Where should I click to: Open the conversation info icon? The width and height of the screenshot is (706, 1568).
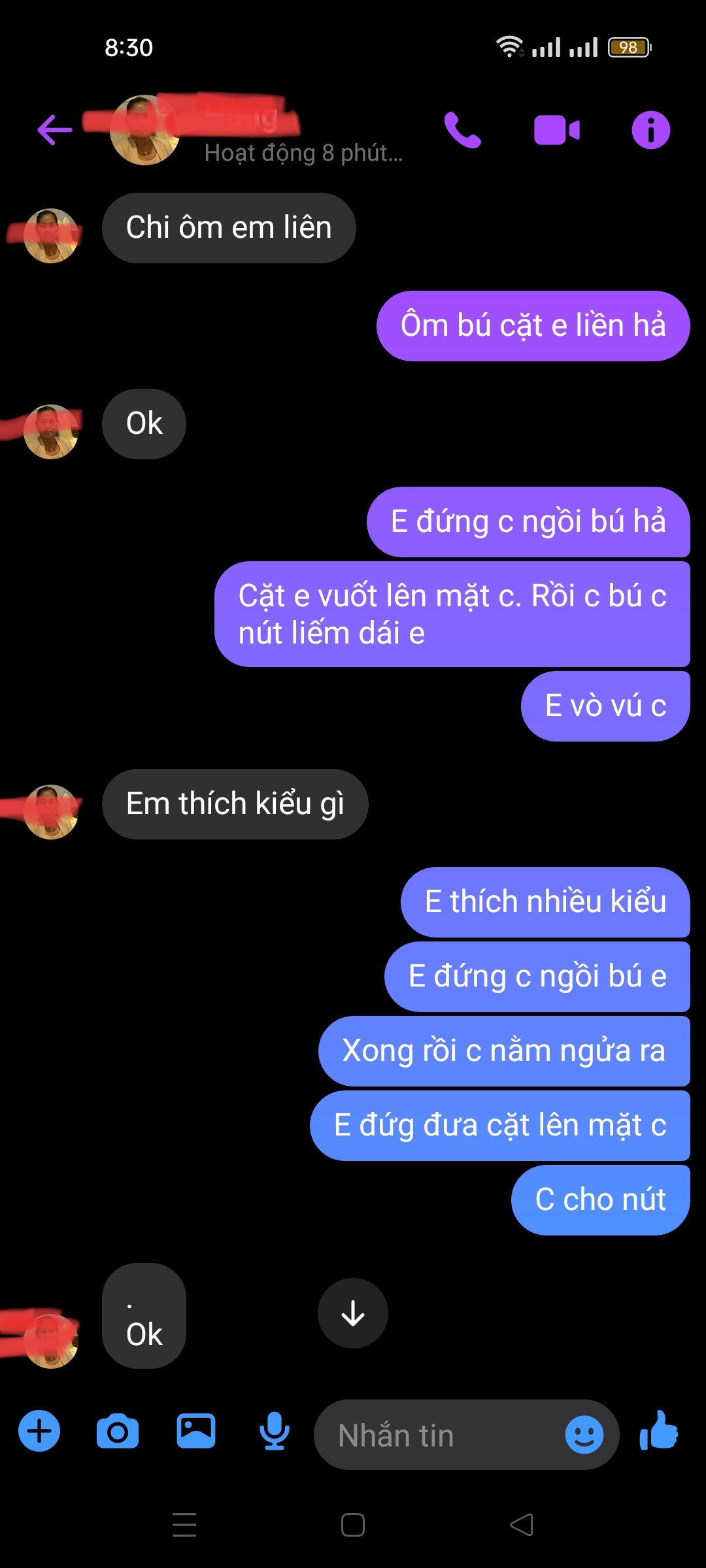[x=650, y=130]
